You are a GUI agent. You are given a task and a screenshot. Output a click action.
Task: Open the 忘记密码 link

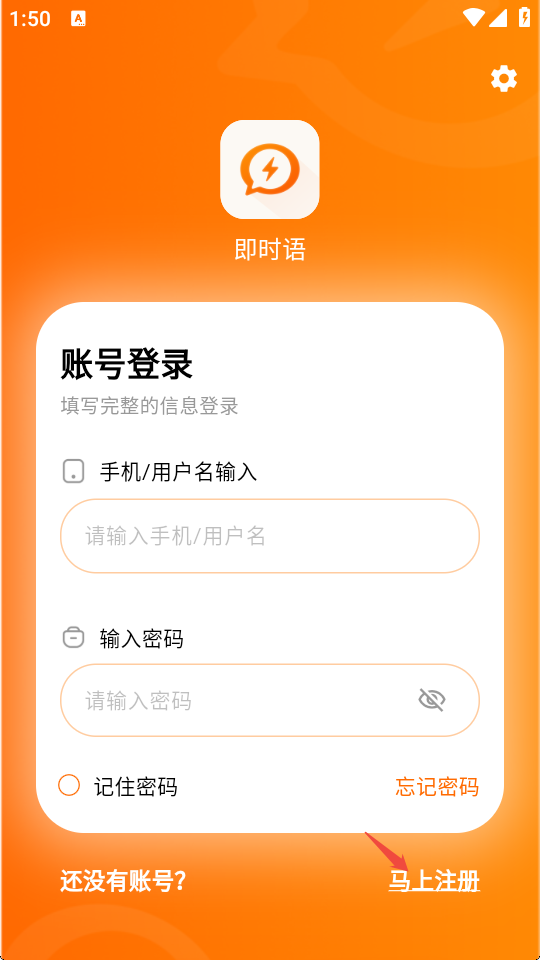(x=437, y=787)
